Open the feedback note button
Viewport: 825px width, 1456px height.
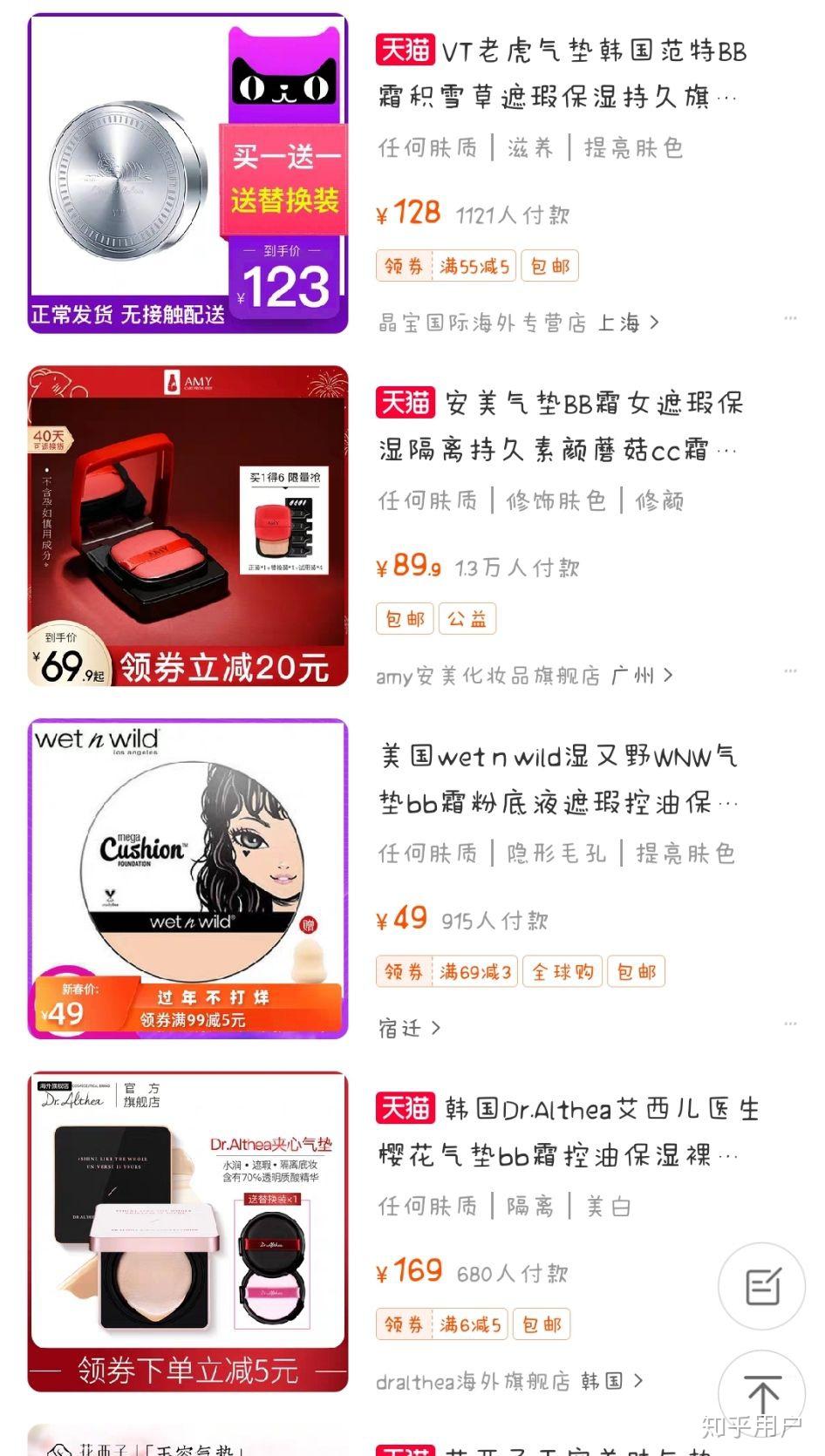(x=761, y=1286)
